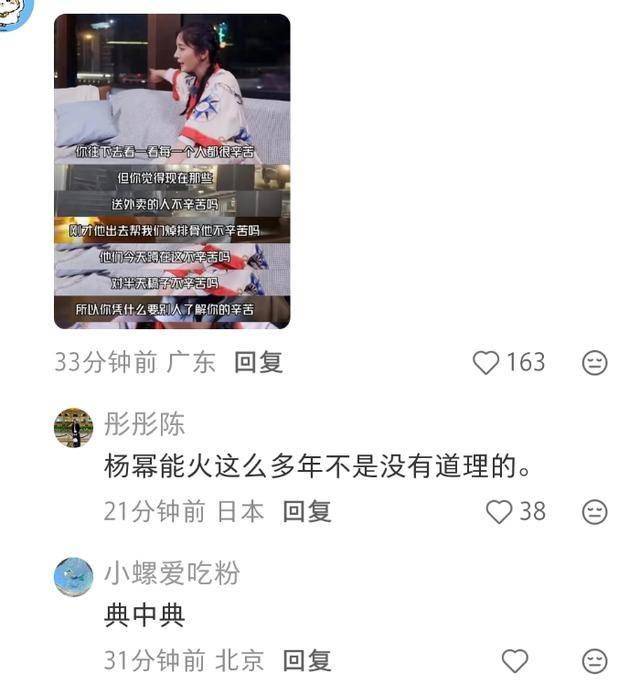The image size is (640, 684).
Task: Open 彤彤陈's profile picture
Action: click(x=73, y=427)
